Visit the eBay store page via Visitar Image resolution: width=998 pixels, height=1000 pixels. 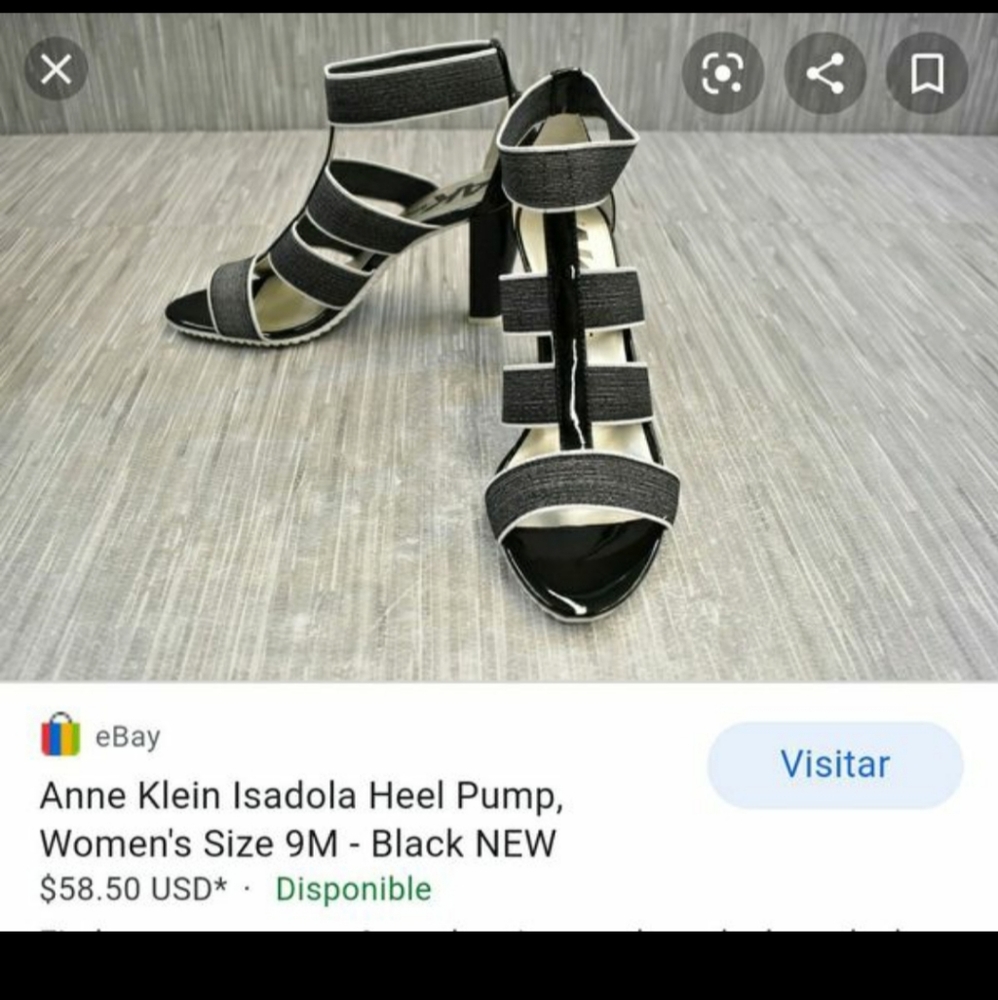click(835, 764)
